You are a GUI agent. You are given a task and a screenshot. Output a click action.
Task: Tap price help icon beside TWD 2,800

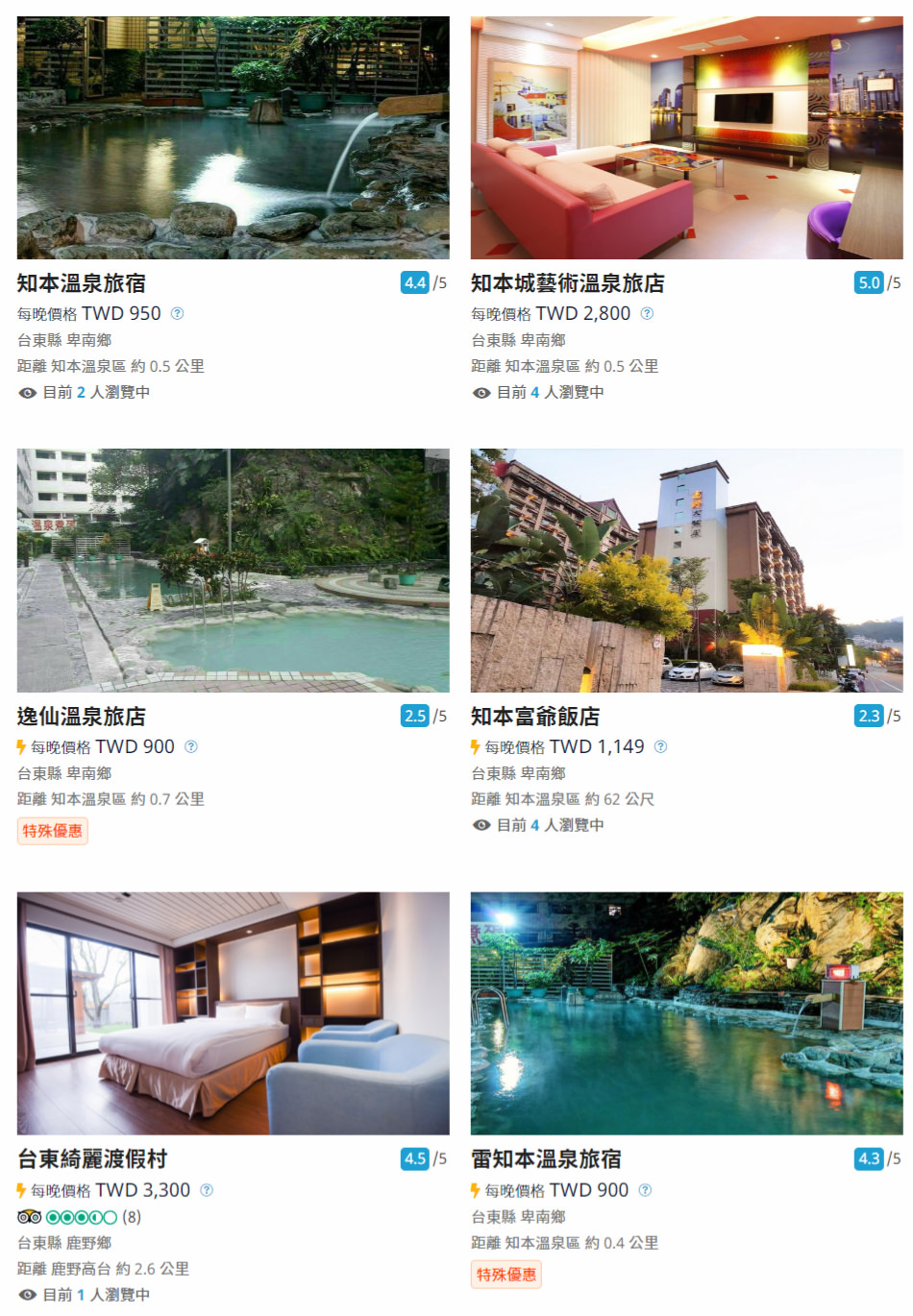(x=647, y=313)
